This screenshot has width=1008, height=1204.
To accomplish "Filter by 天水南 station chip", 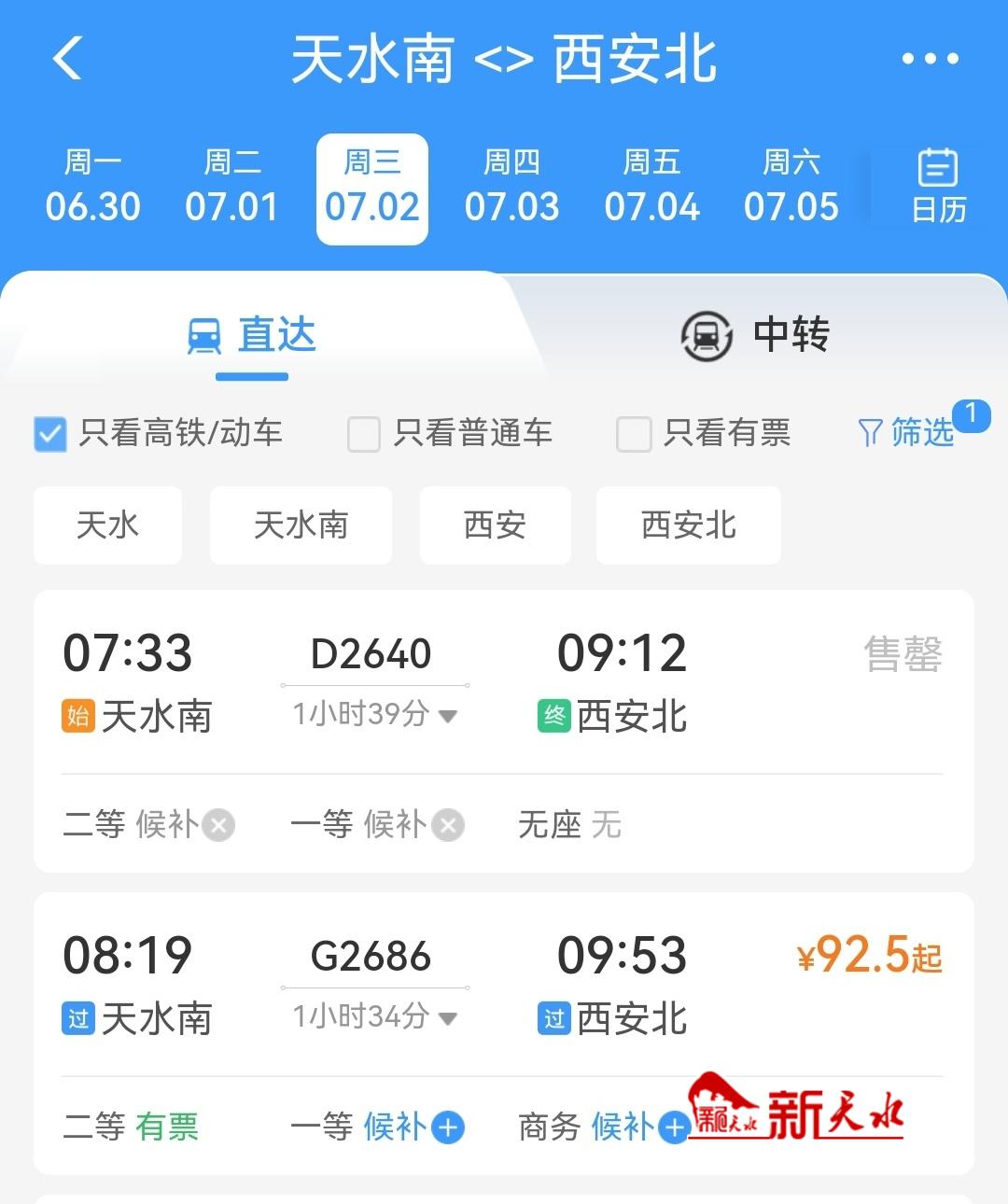I will pos(301,525).
